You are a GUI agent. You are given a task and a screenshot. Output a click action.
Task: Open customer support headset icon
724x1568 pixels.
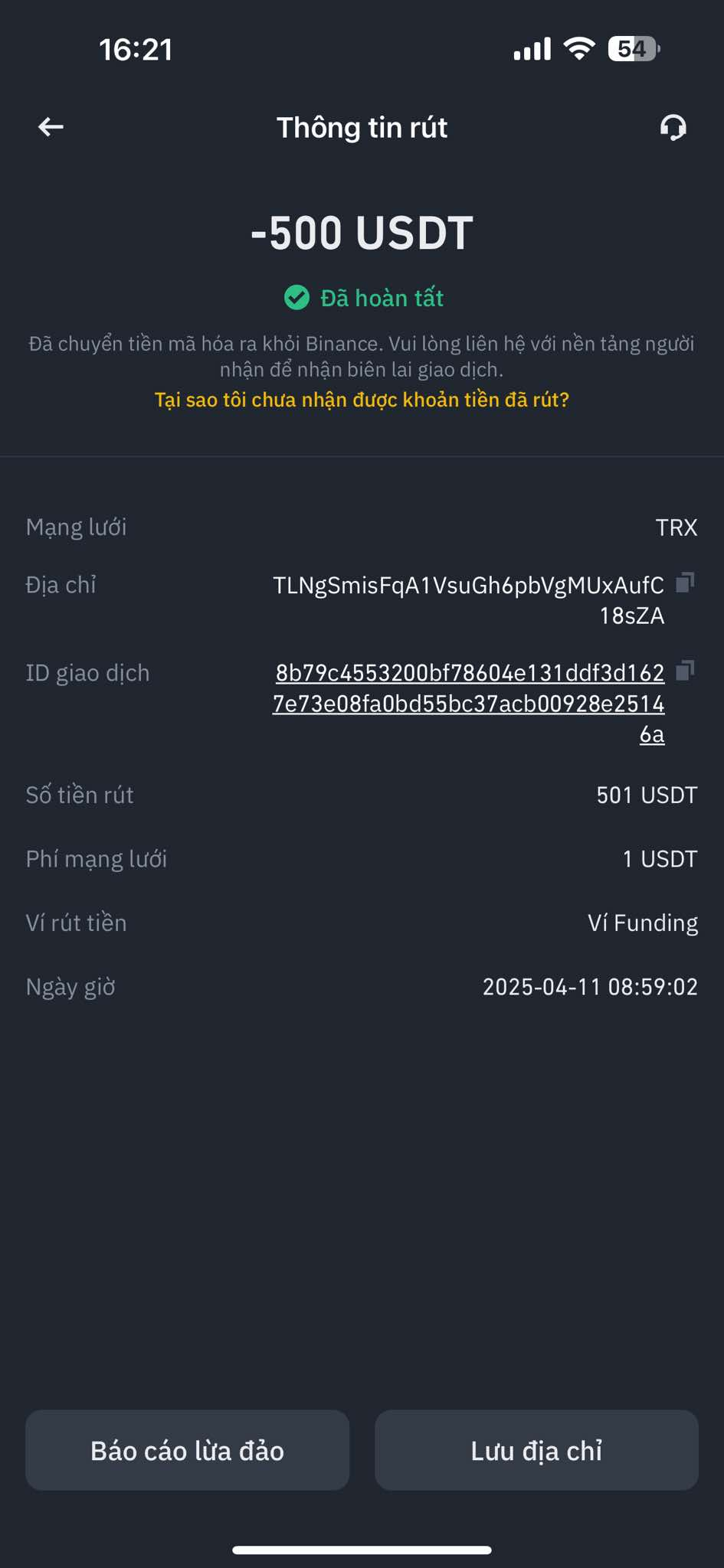tap(673, 127)
